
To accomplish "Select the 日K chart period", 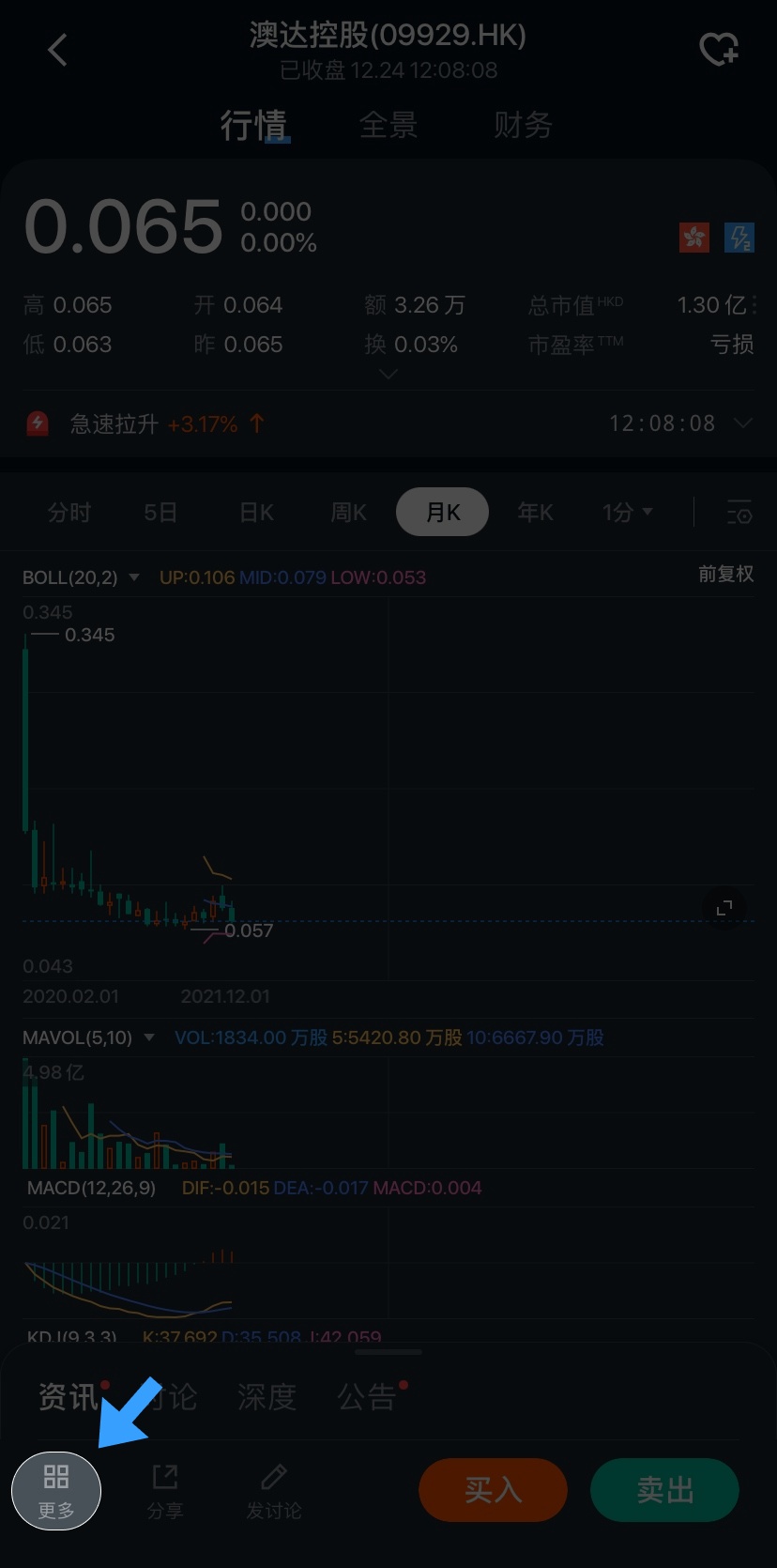I will coord(256,513).
